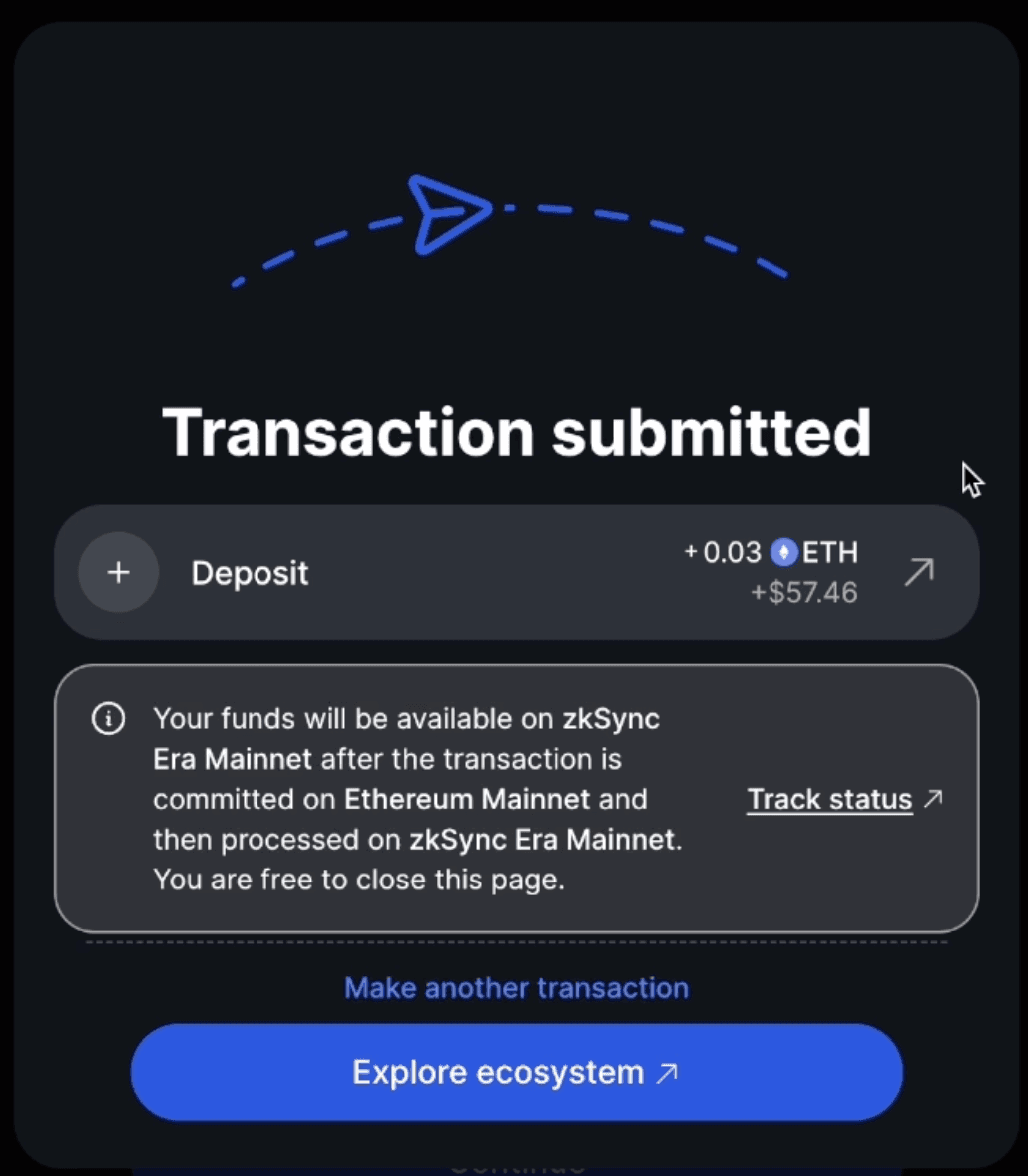The width and height of the screenshot is (1028, 1176).
Task: Make another transaction
Action: point(516,988)
